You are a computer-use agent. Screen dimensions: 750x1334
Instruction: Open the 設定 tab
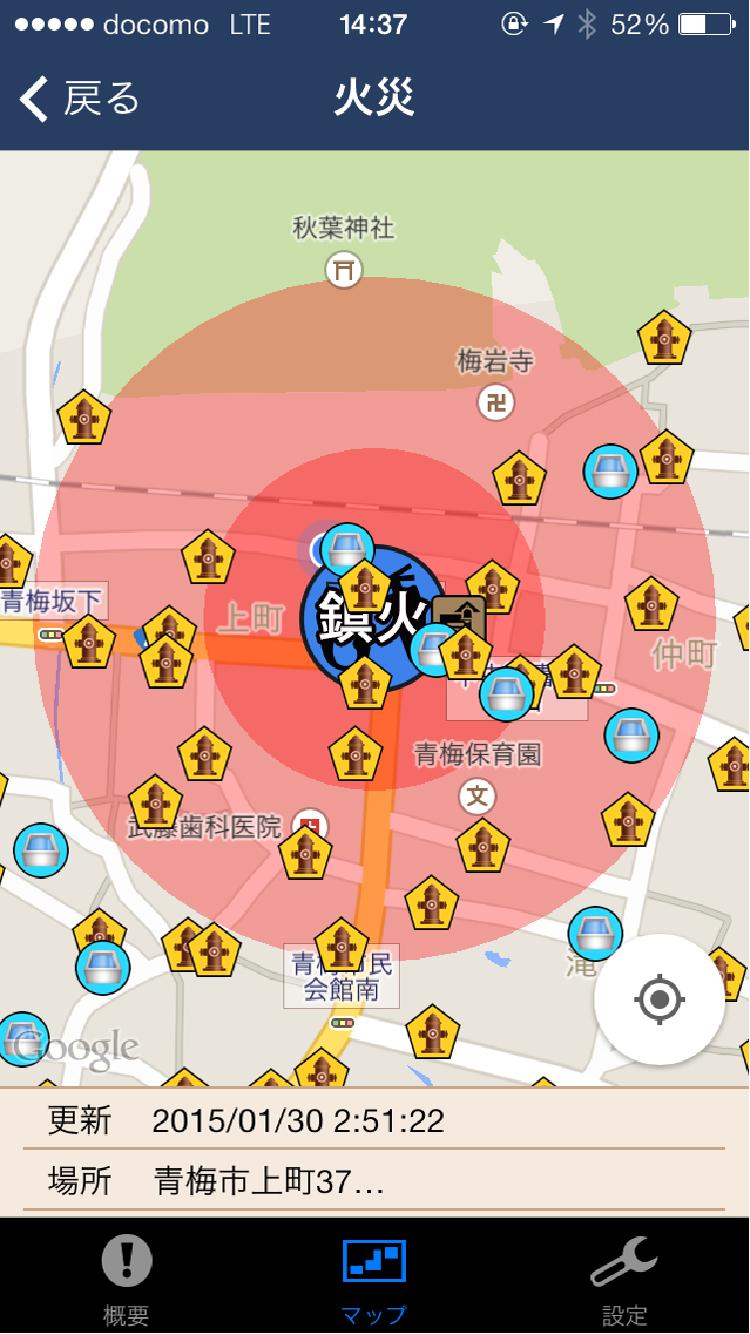tap(624, 1278)
